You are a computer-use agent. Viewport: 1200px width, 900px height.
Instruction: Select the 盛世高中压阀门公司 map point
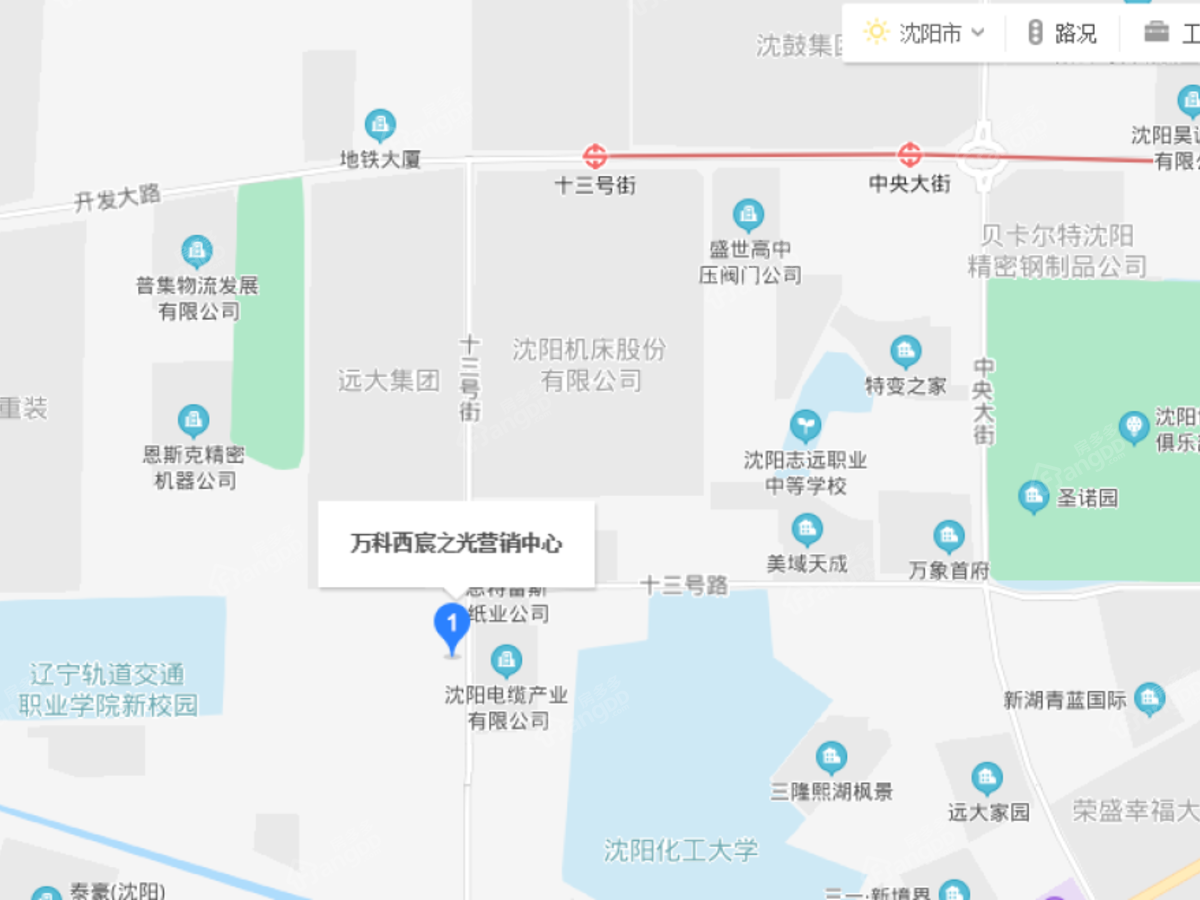748,216
